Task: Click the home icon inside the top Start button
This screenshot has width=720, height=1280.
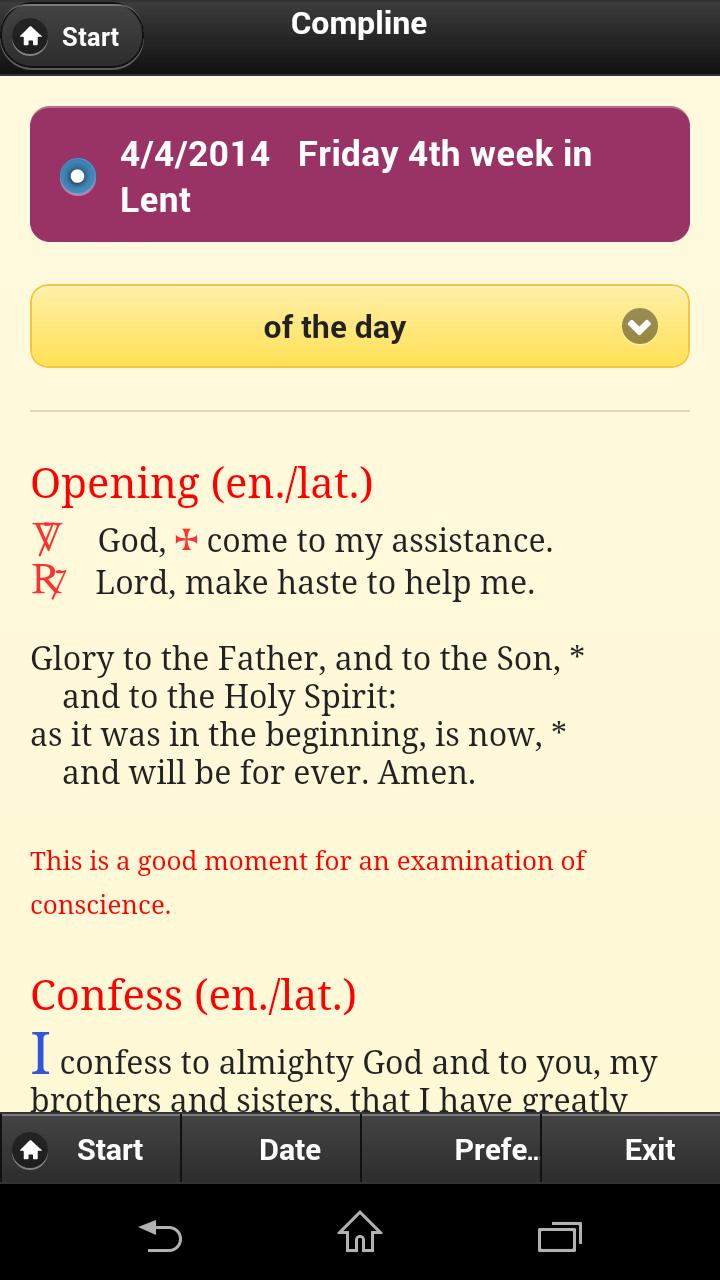Action: [x=31, y=36]
